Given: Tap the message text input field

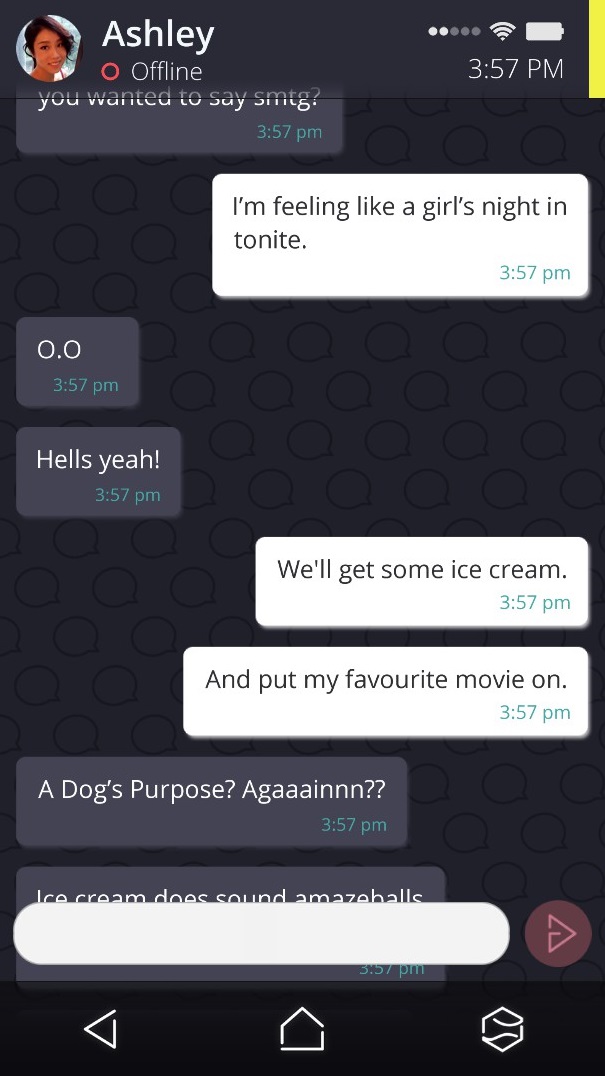Looking at the screenshot, I should tap(261, 933).
